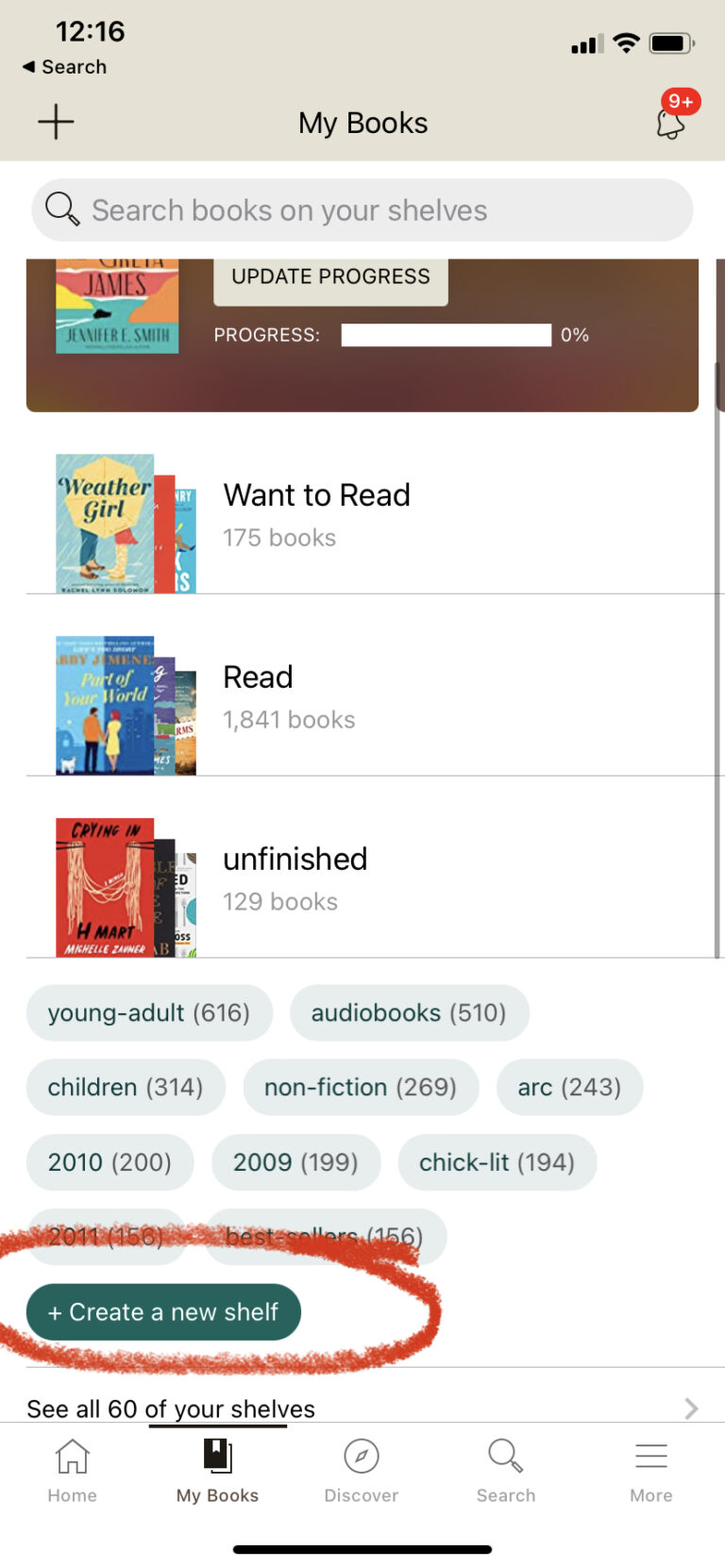Tap the search books input field
This screenshot has width=725, height=1568.
point(362,209)
